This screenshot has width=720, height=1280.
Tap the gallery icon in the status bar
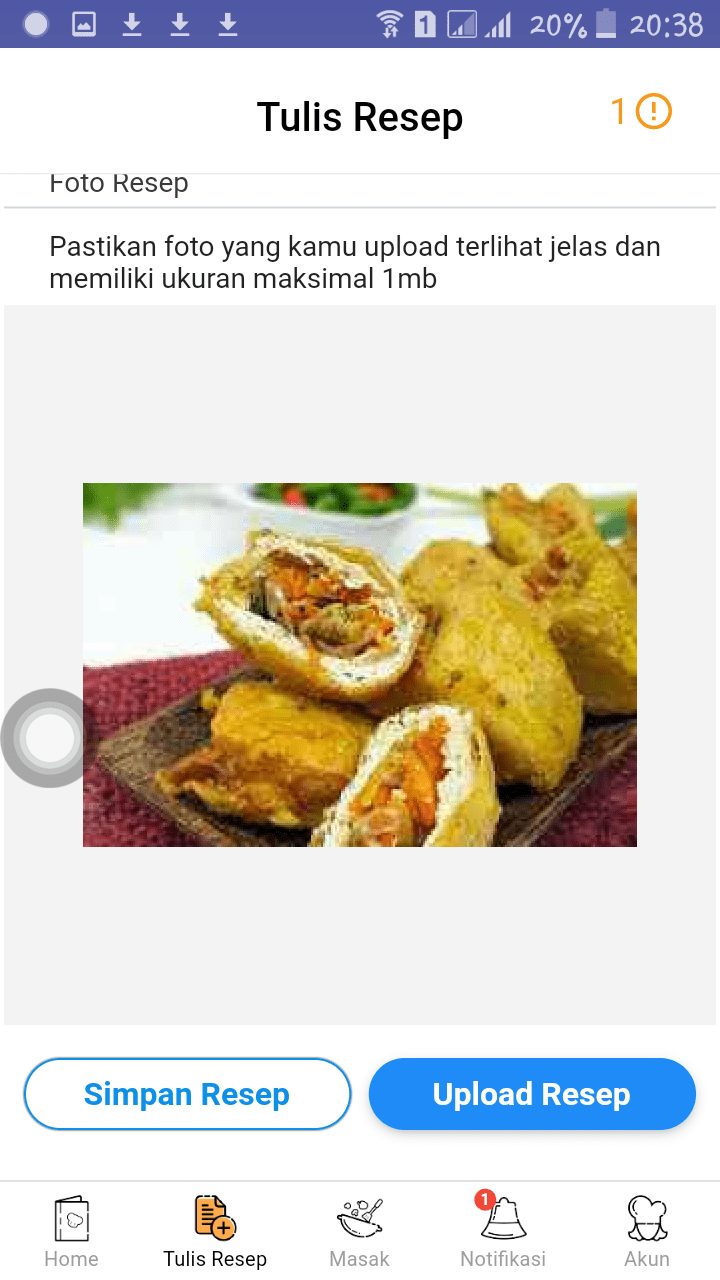tap(84, 22)
